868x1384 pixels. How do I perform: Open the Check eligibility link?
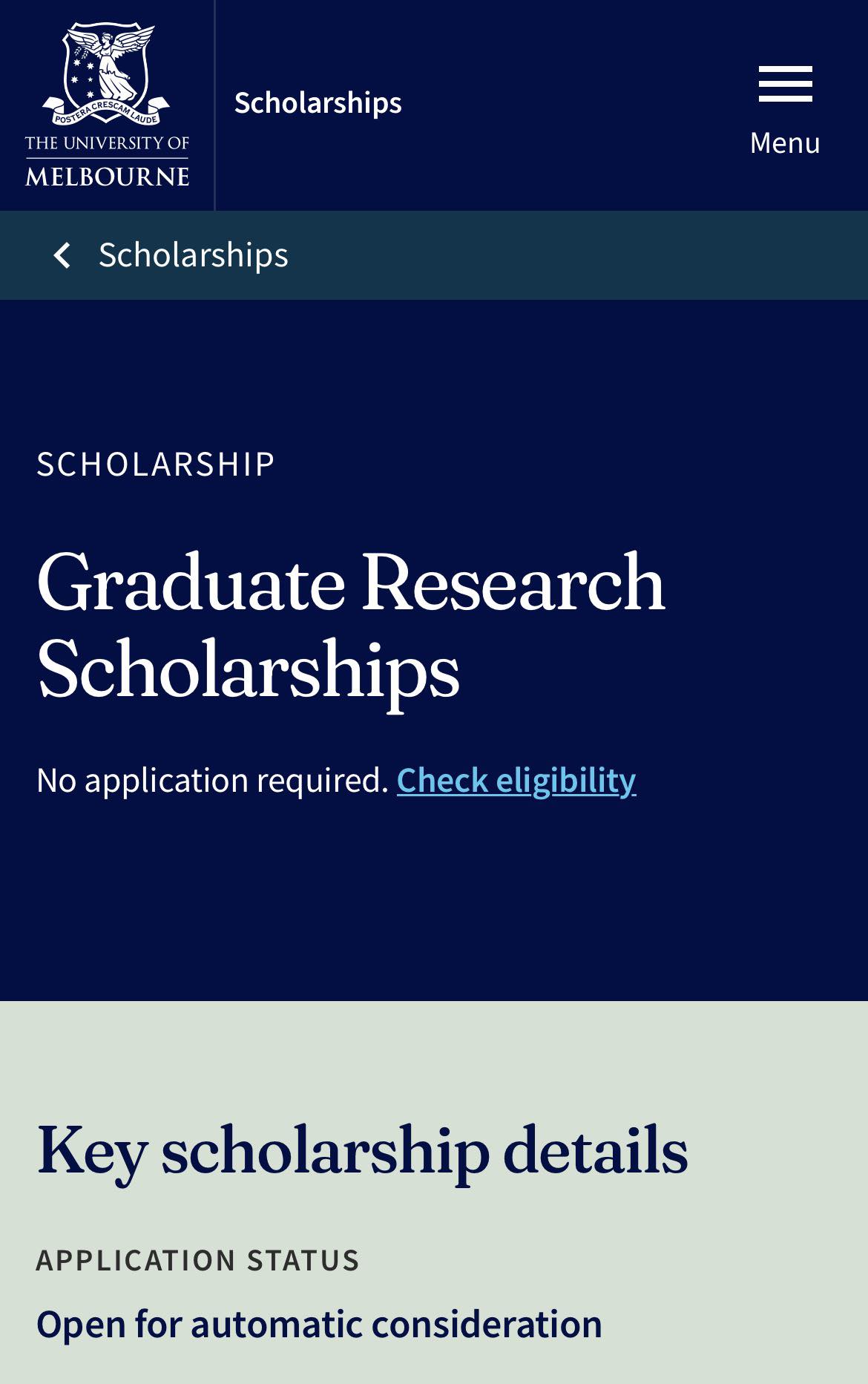tap(516, 781)
